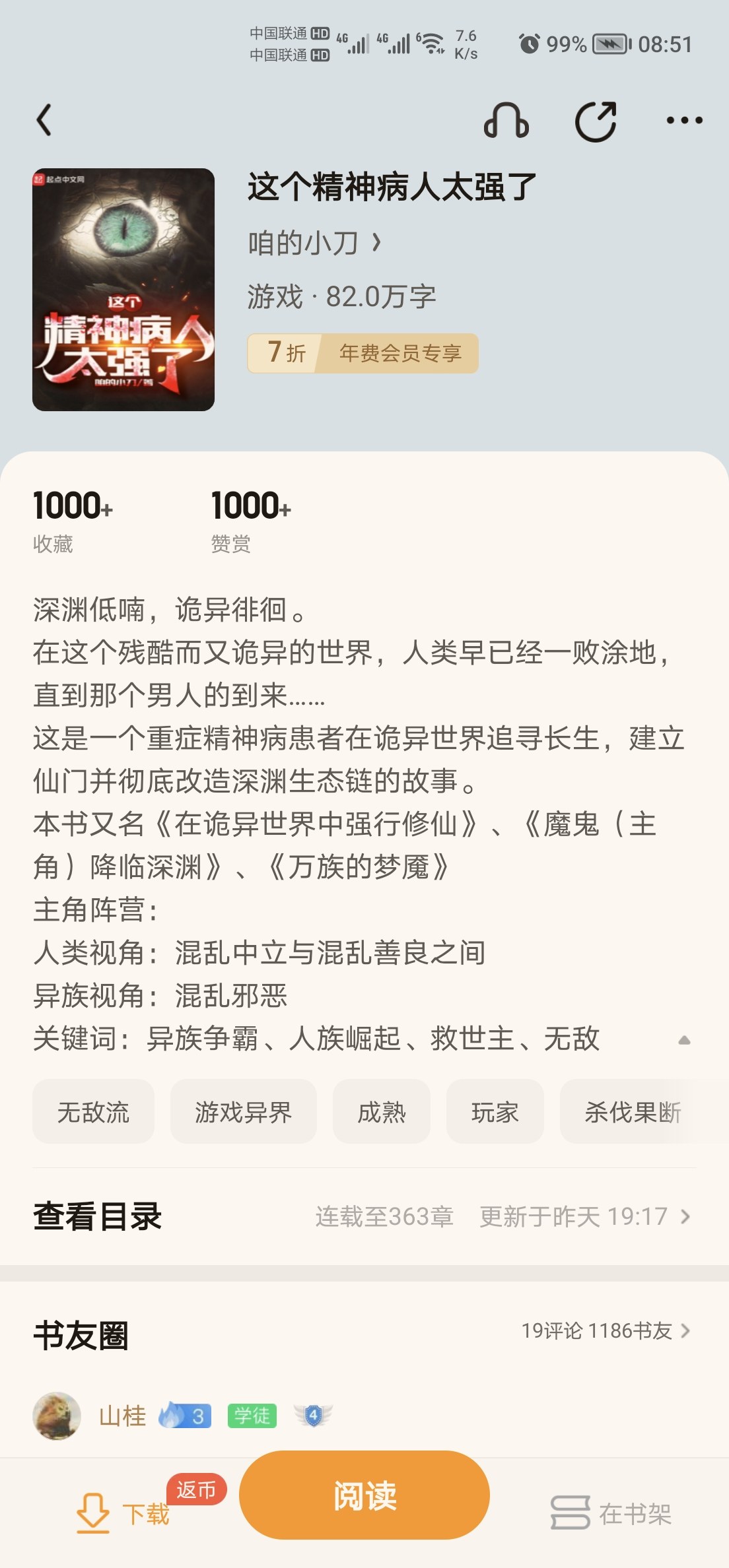The image size is (729, 1568).
Task: Download the book with 下载
Action: pyautogui.click(x=123, y=1513)
